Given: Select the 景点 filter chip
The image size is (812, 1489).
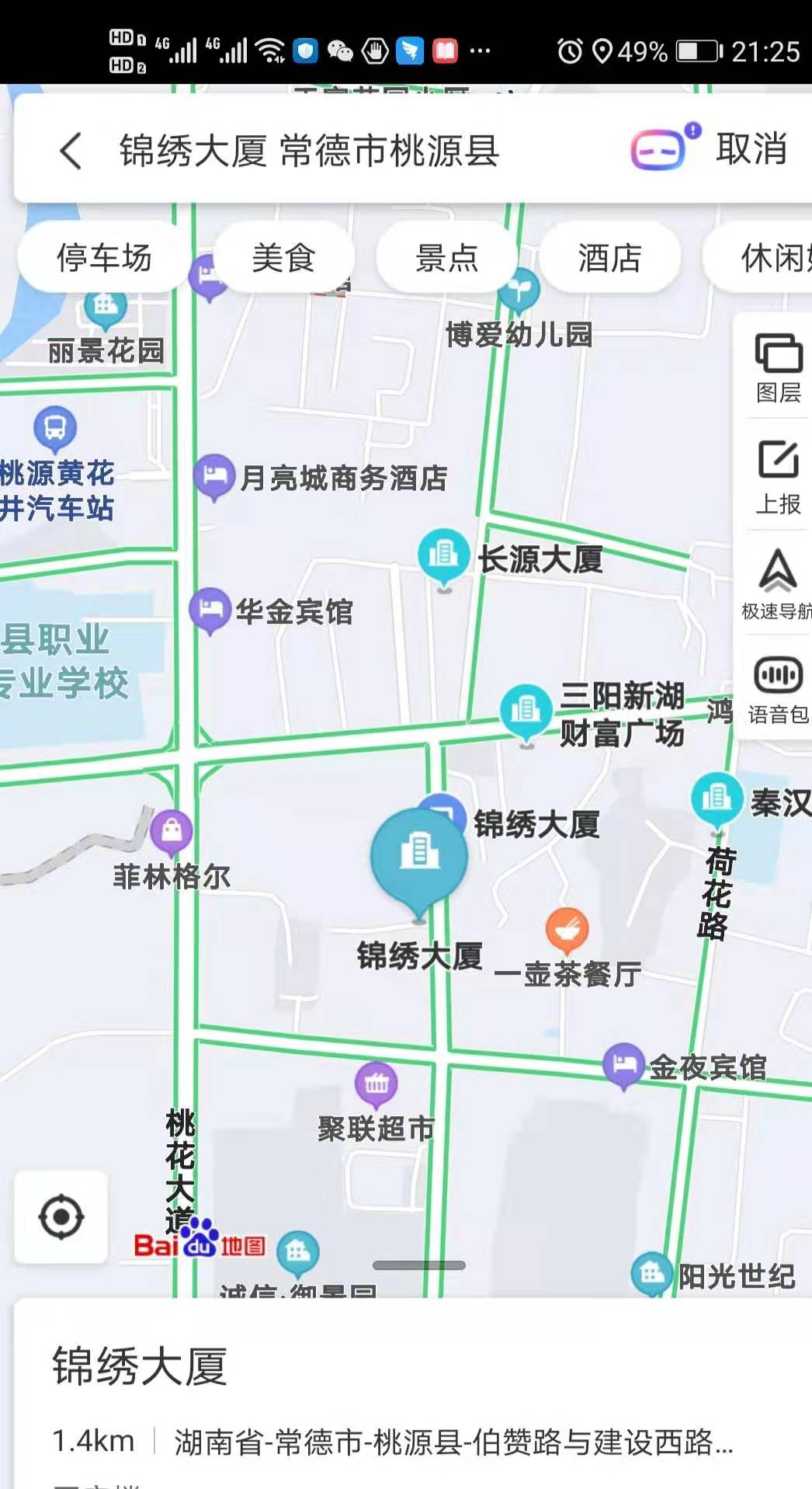Looking at the screenshot, I should [447, 257].
